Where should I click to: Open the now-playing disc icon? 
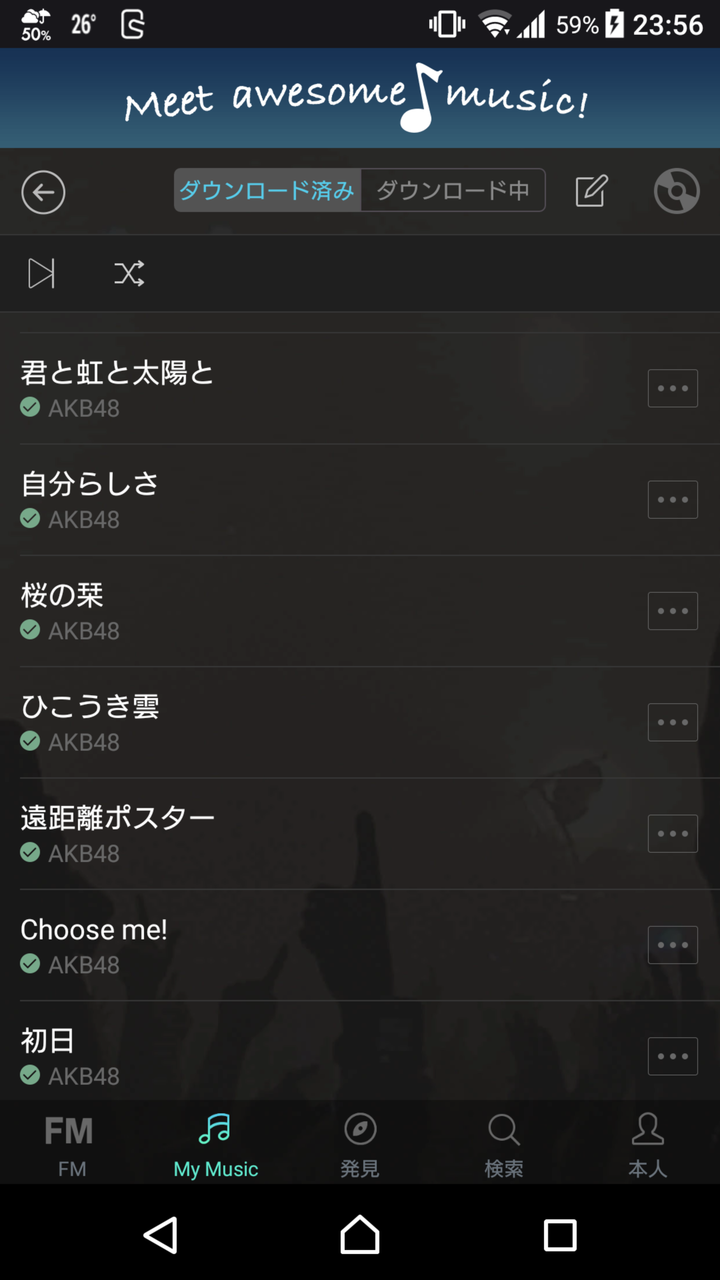click(x=676, y=191)
